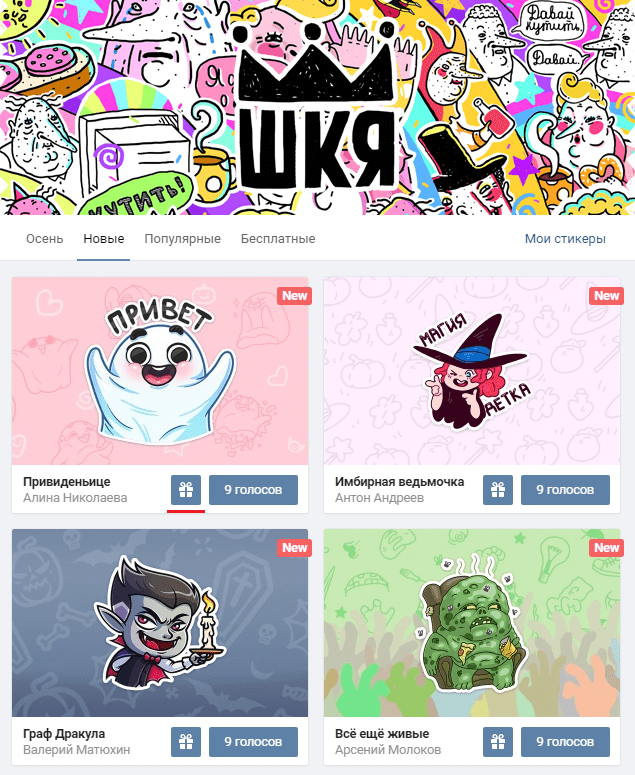Switch to the Популярные tab
The width and height of the screenshot is (635, 775).
click(x=182, y=239)
